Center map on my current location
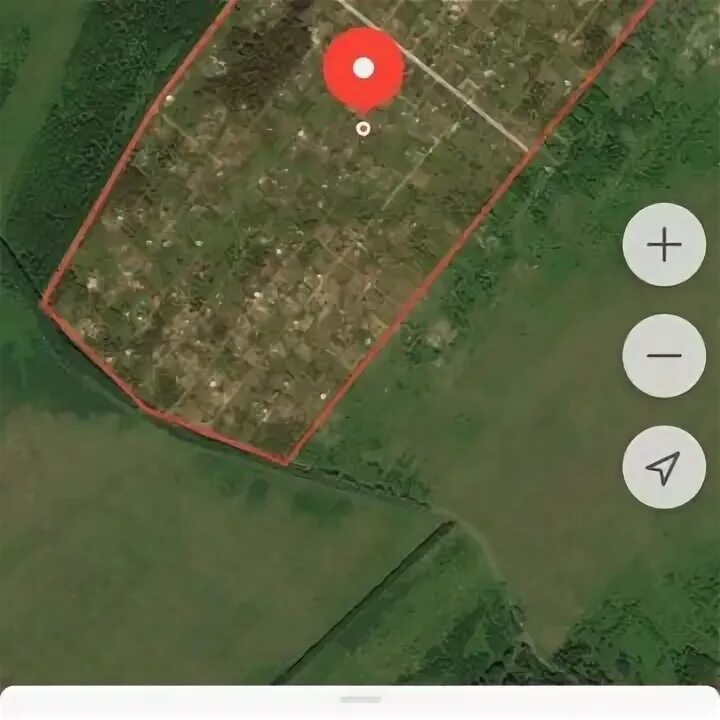This screenshot has width=720, height=720. (664, 467)
